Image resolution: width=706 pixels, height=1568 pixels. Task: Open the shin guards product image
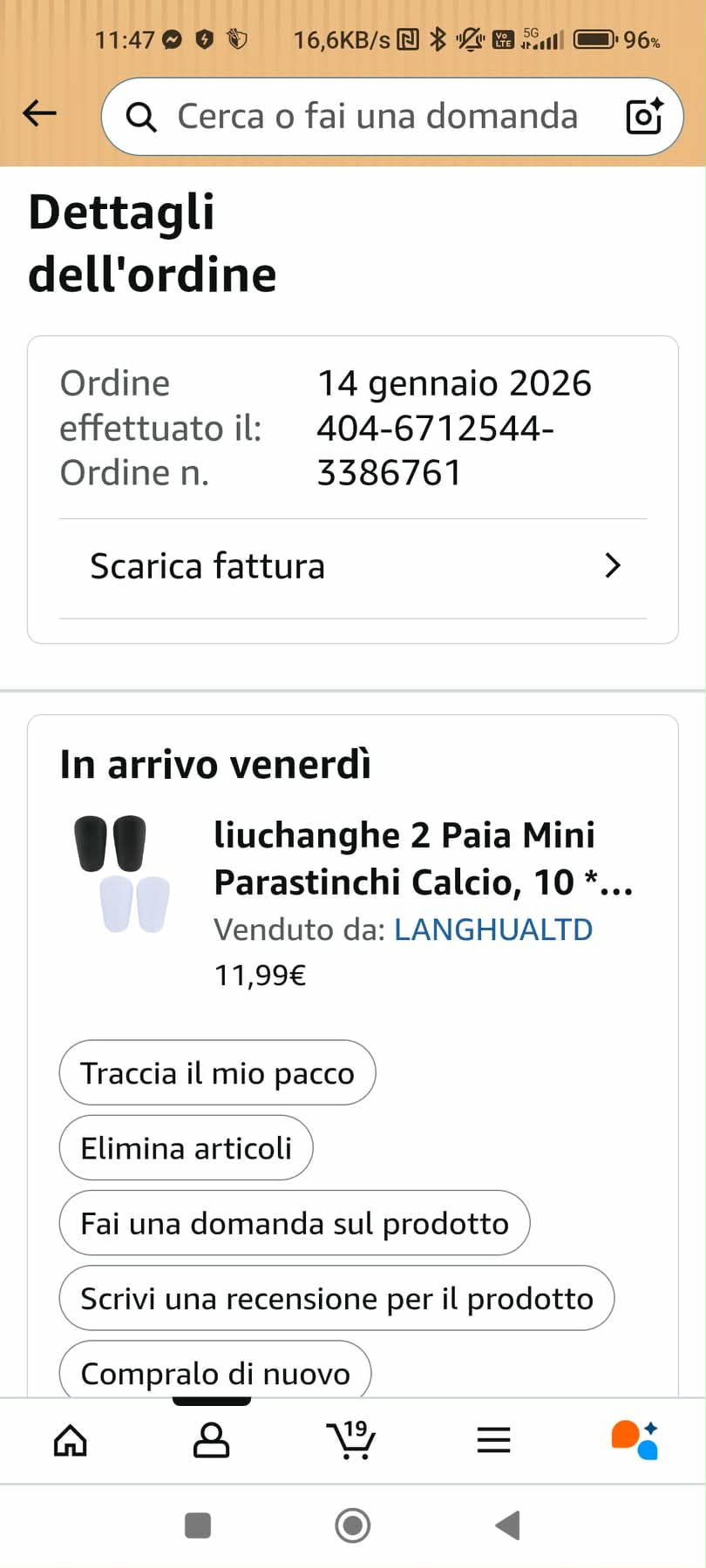pos(122,874)
